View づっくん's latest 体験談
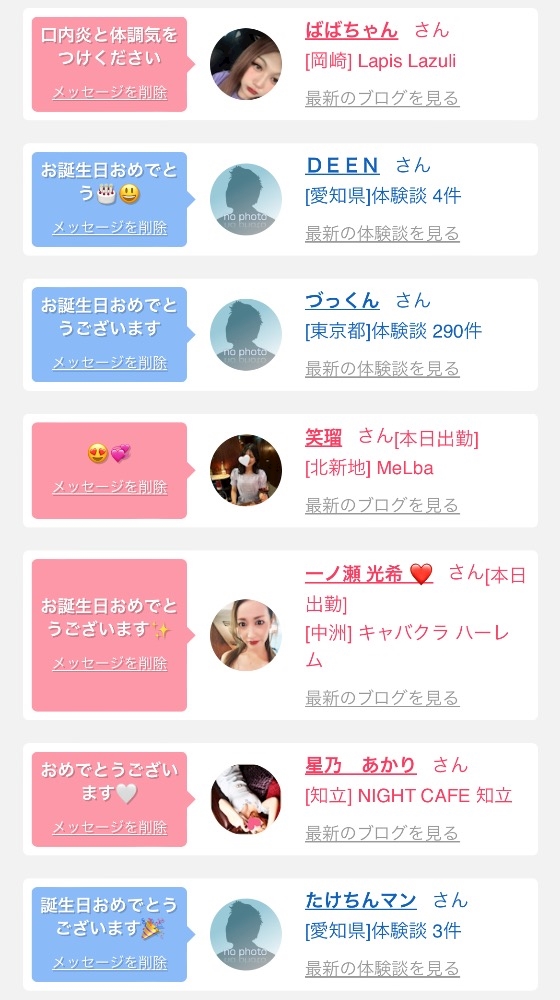Screen dimensions: 560x1000 pos(382,369)
